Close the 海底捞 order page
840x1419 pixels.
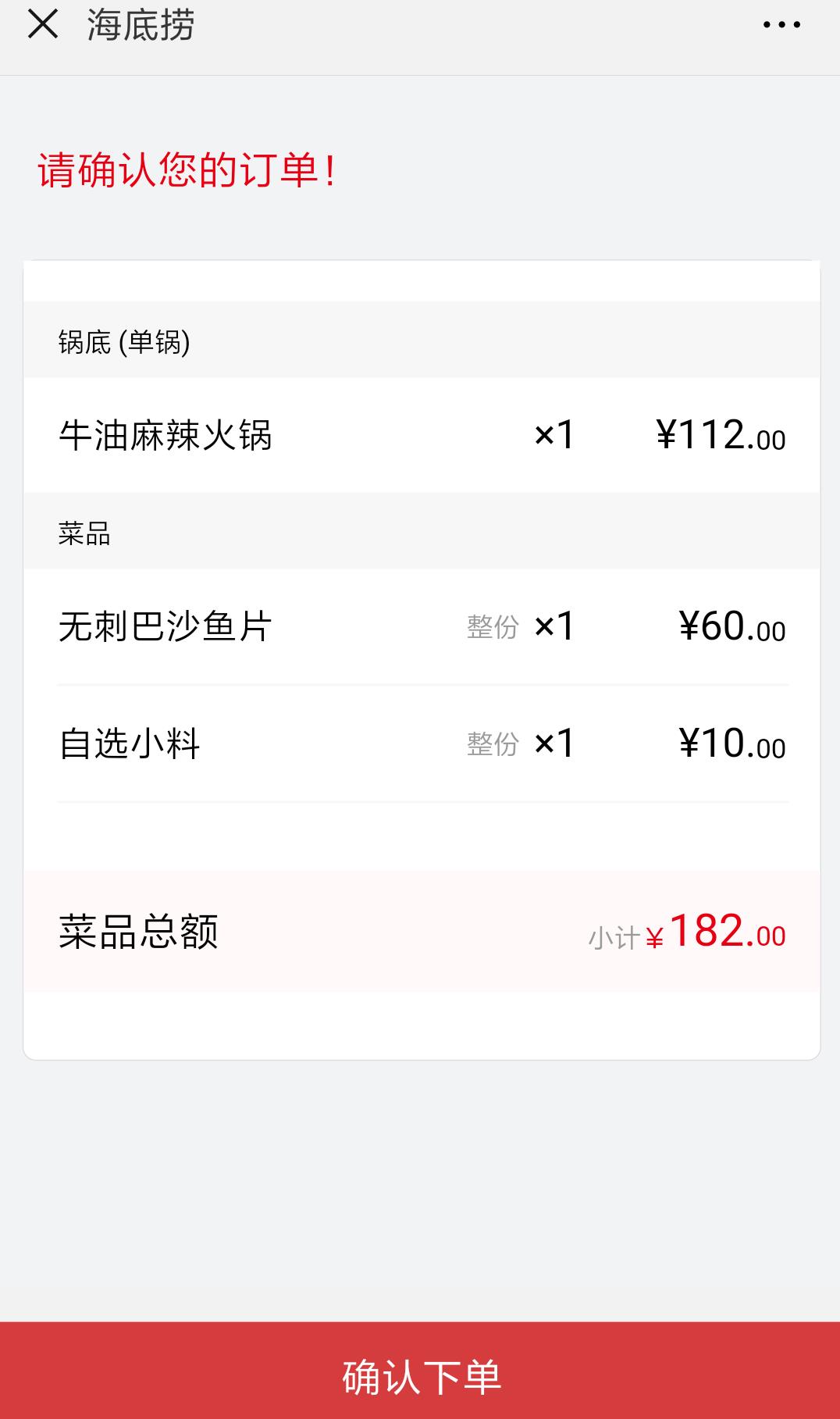click(x=43, y=24)
